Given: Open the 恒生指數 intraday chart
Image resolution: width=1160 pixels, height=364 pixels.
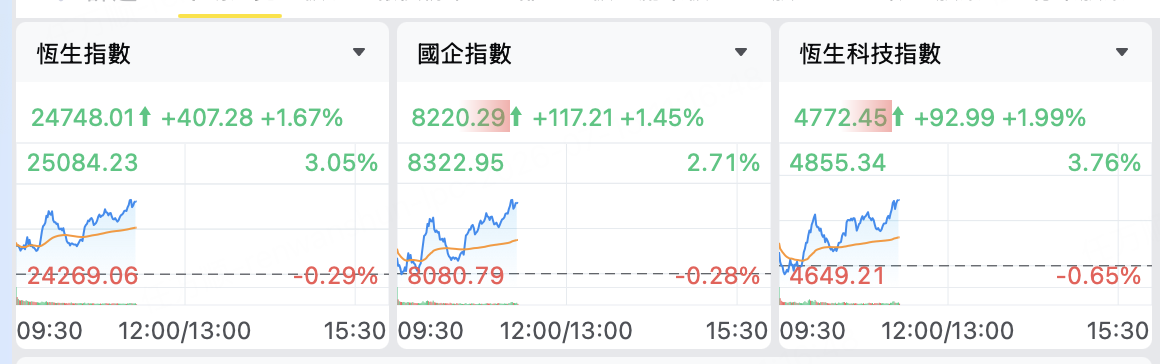Looking at the screenshot, I should click(x=202, y=225).
